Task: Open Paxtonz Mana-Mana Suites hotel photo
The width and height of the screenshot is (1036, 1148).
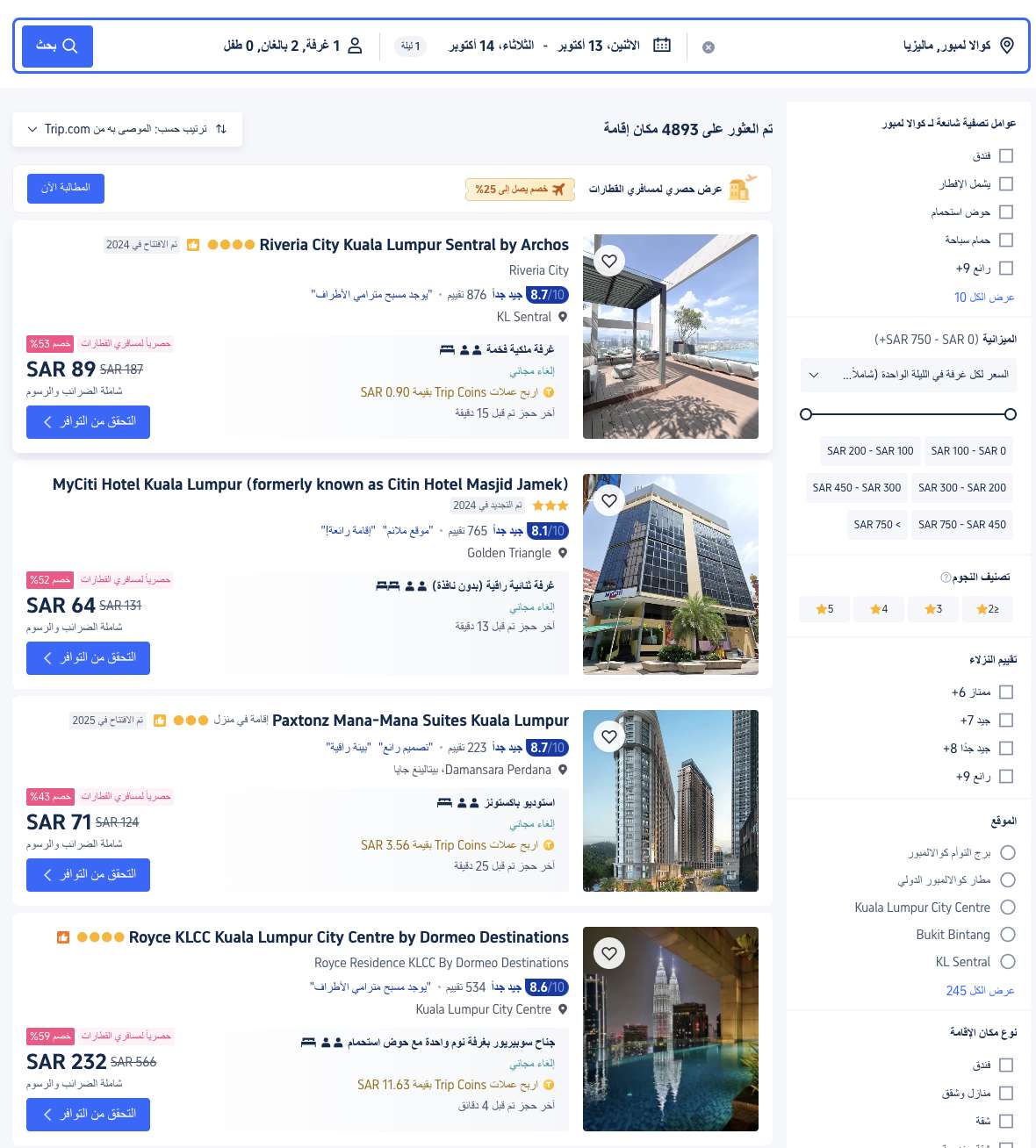Action: click(670, 800)
